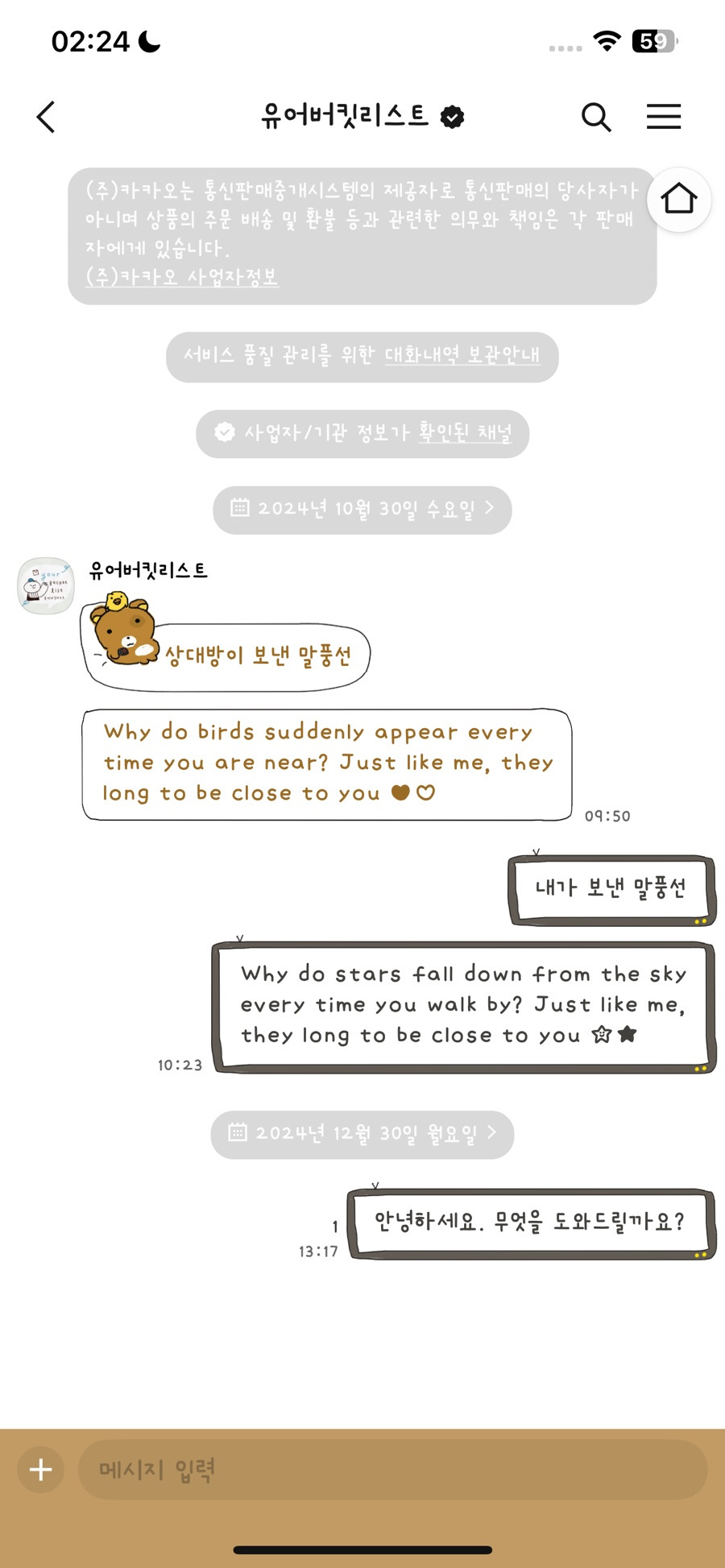
Task: Focus the 메시지 입력 field
Action: coord(392,1470)
